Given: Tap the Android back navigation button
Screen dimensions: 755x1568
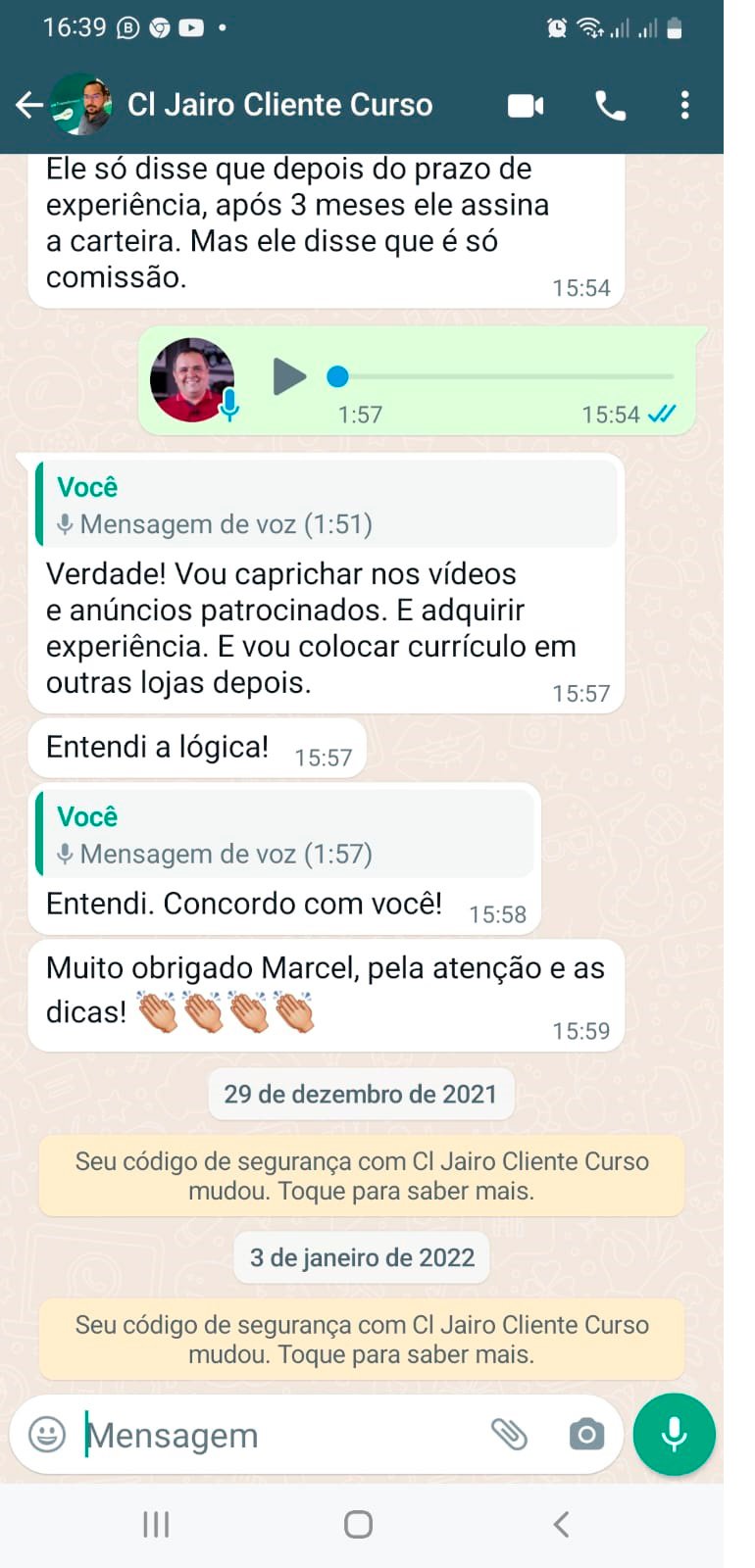Looking at the screenshot, I should click(561, 1524).
